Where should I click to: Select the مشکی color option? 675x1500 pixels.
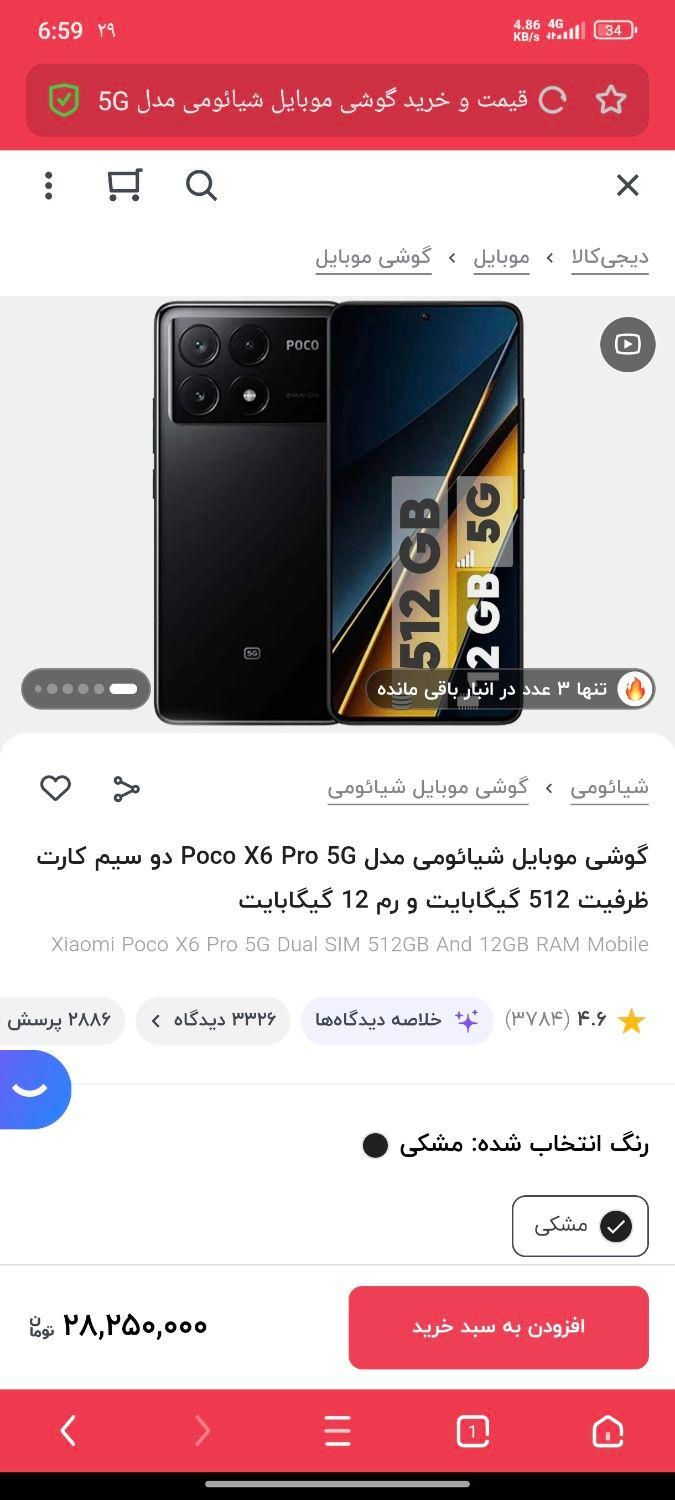(x=580, y=1226)
